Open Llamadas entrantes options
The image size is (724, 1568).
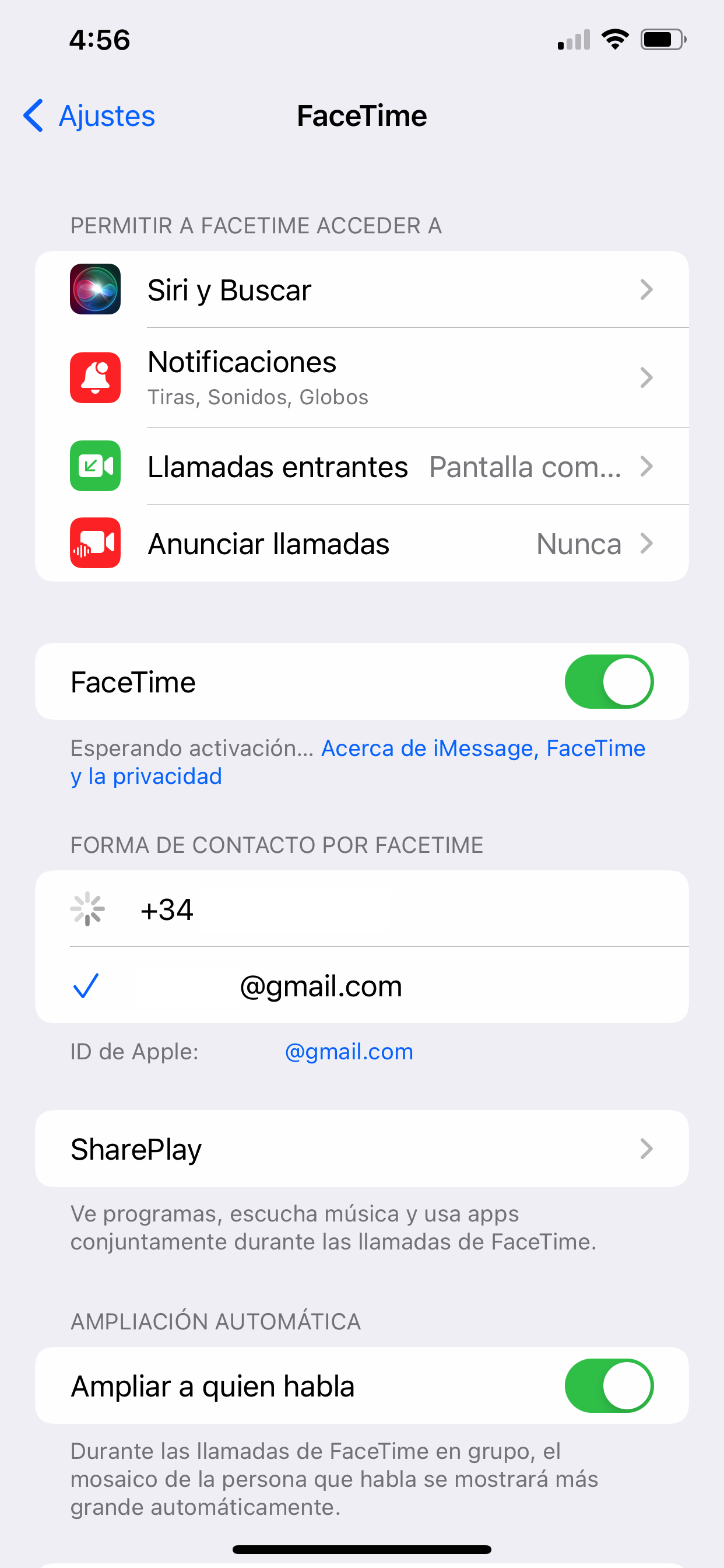pyautogui.click(x=361, y=467)
